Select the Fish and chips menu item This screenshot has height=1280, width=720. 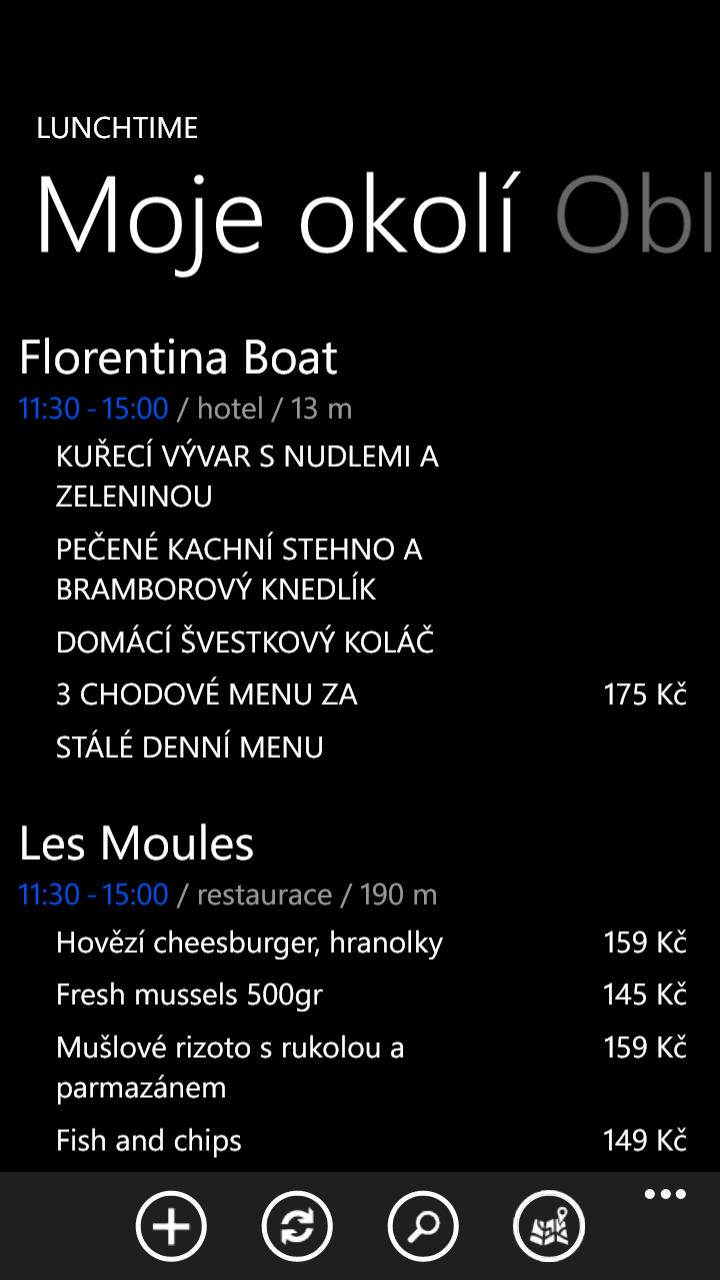tap(148, 1140)
